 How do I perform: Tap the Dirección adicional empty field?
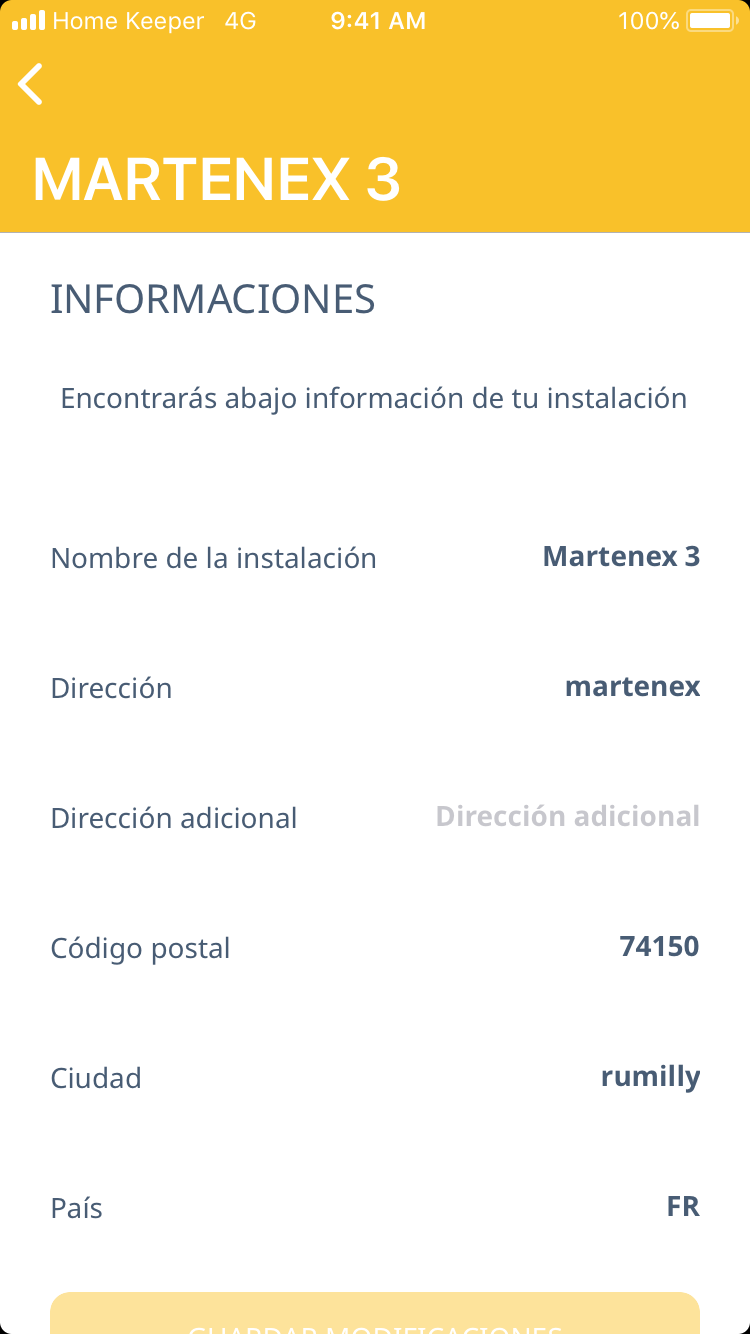[x=567, y=817]
